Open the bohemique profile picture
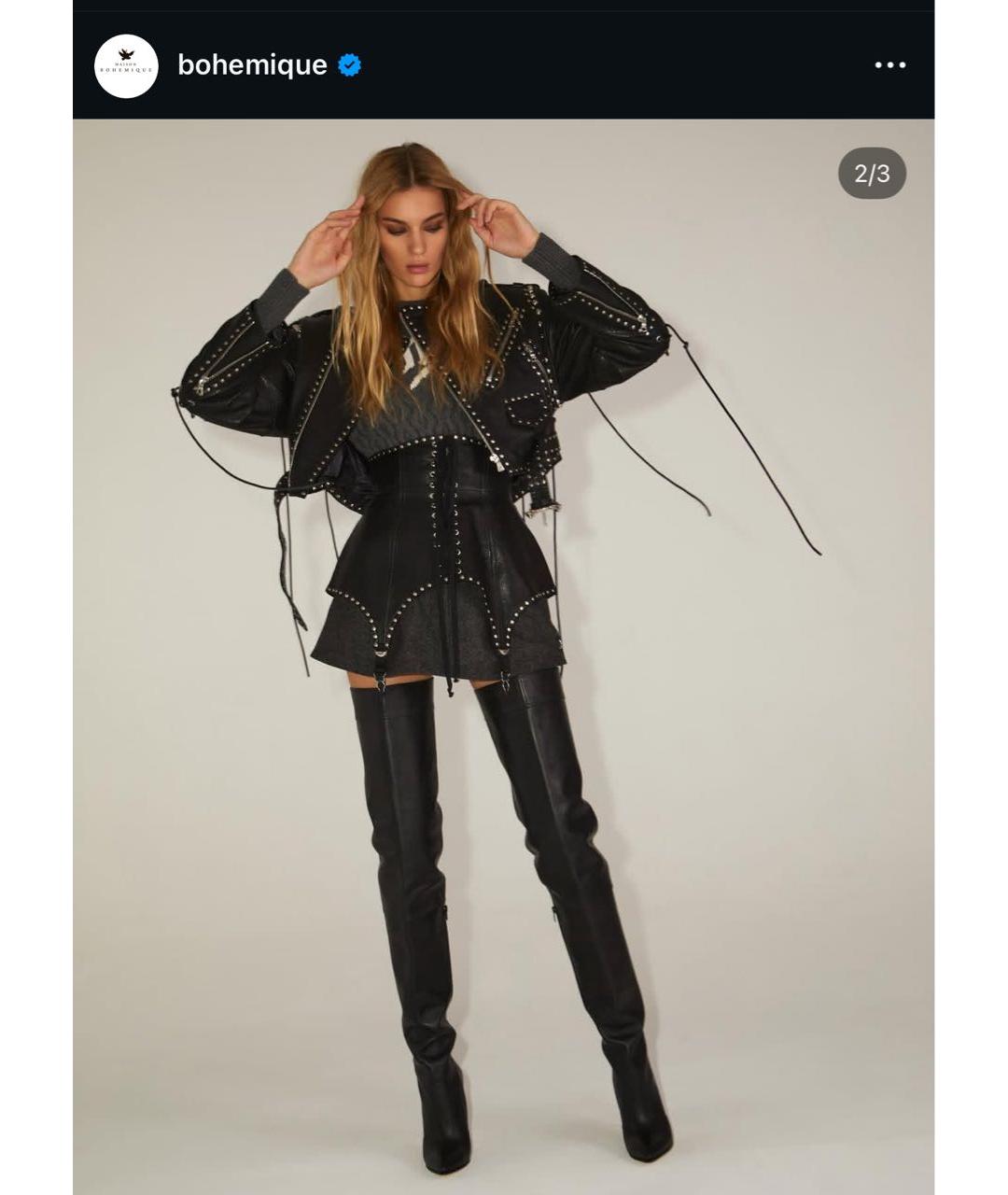Screen dimensions: 1008x1195 click(x=126, y=66)
